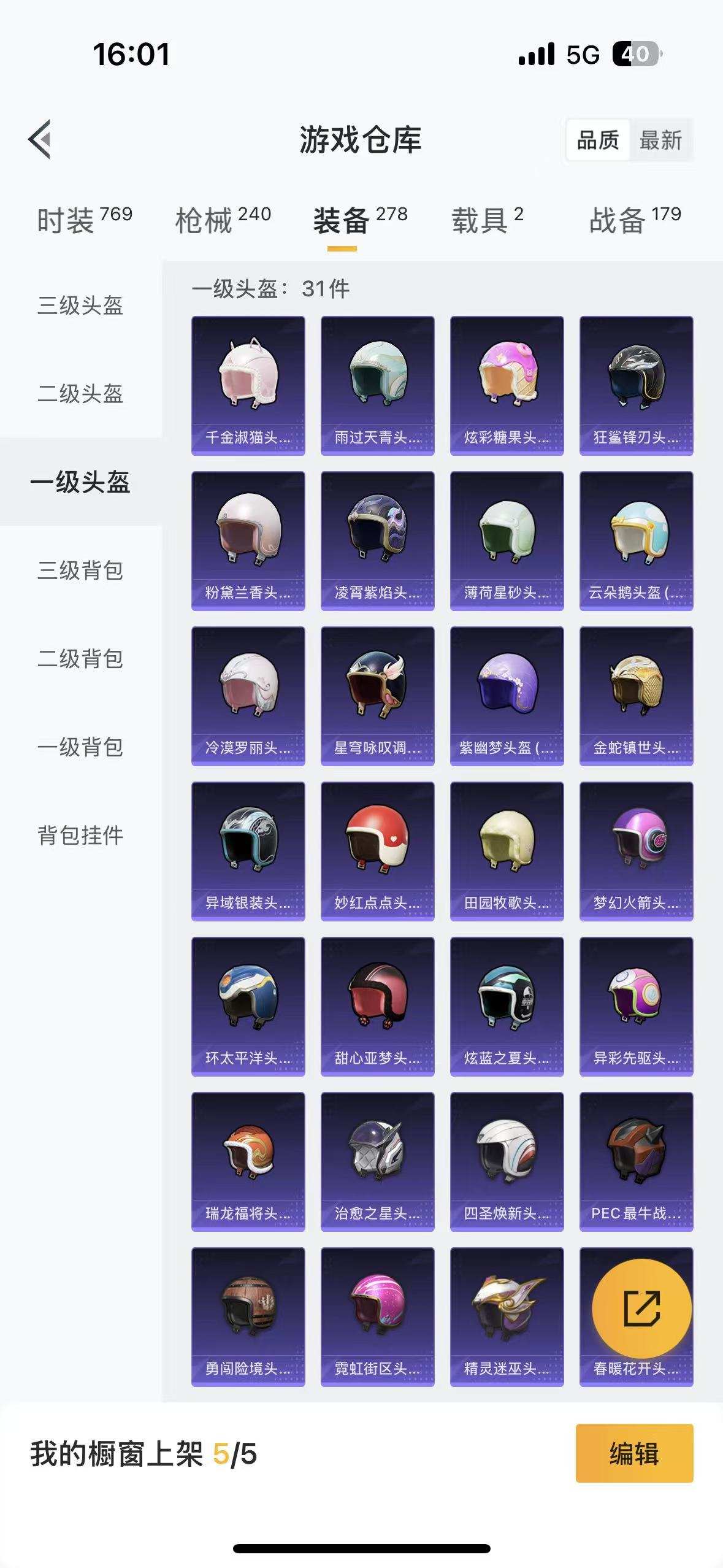Open the 雨过天青头 helmet details
Screen dimensions: 723x1568
(x=377, y=383)
